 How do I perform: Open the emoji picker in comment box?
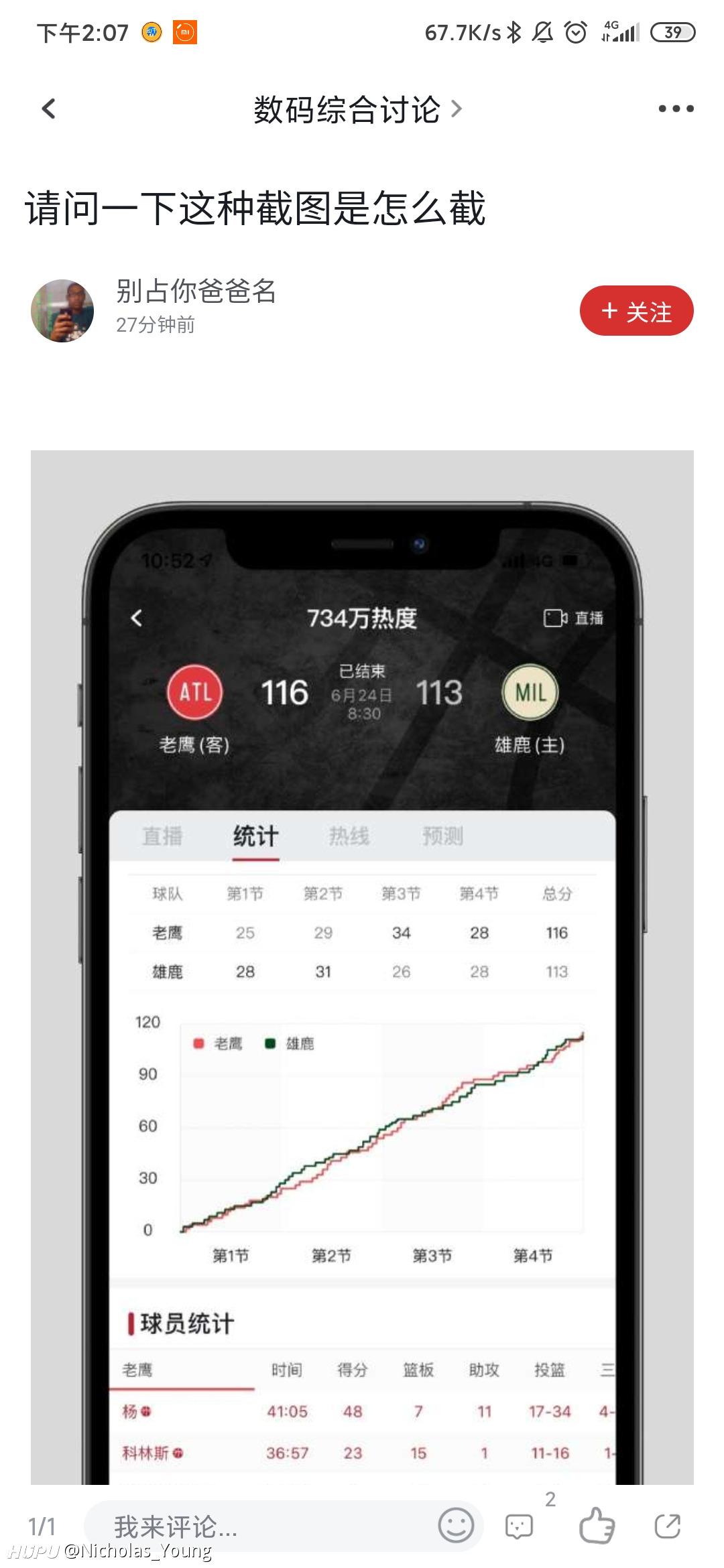pyautogui.click(x=456, y=1525)
